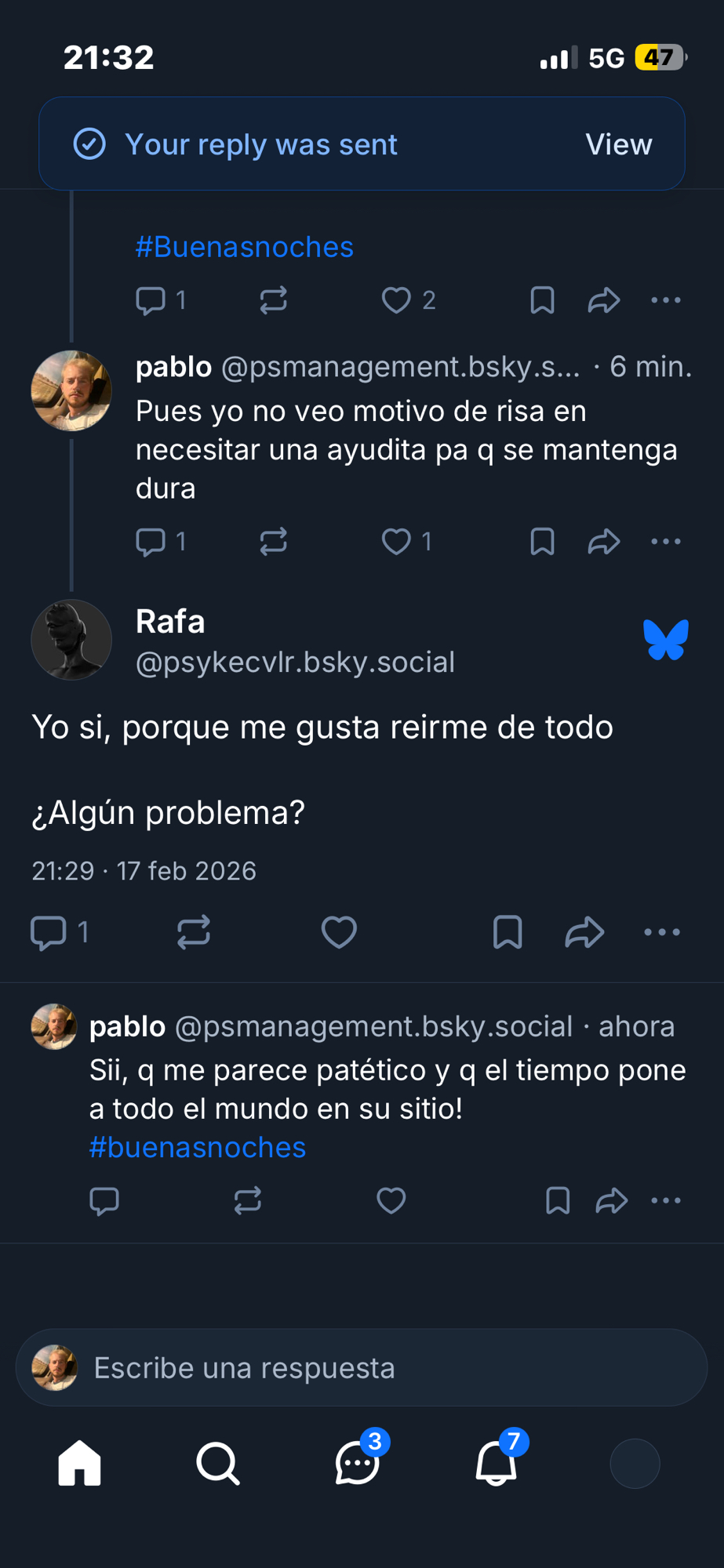The height and width of the screenshot is (1568, 724).
Task: Open overflow menu on Rafa's post
Action: click(662, 932)
